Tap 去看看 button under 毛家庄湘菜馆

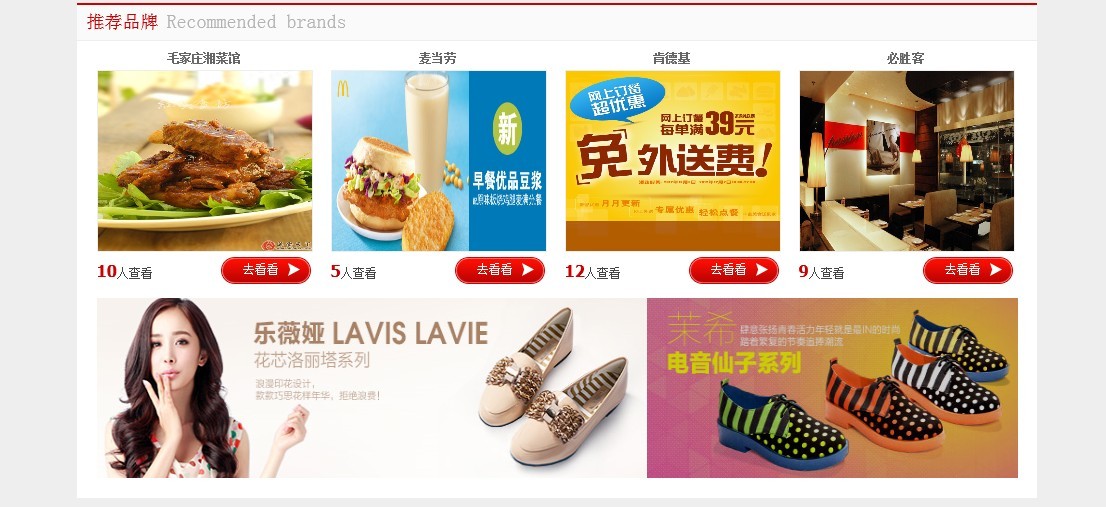(x=266, y=270)
